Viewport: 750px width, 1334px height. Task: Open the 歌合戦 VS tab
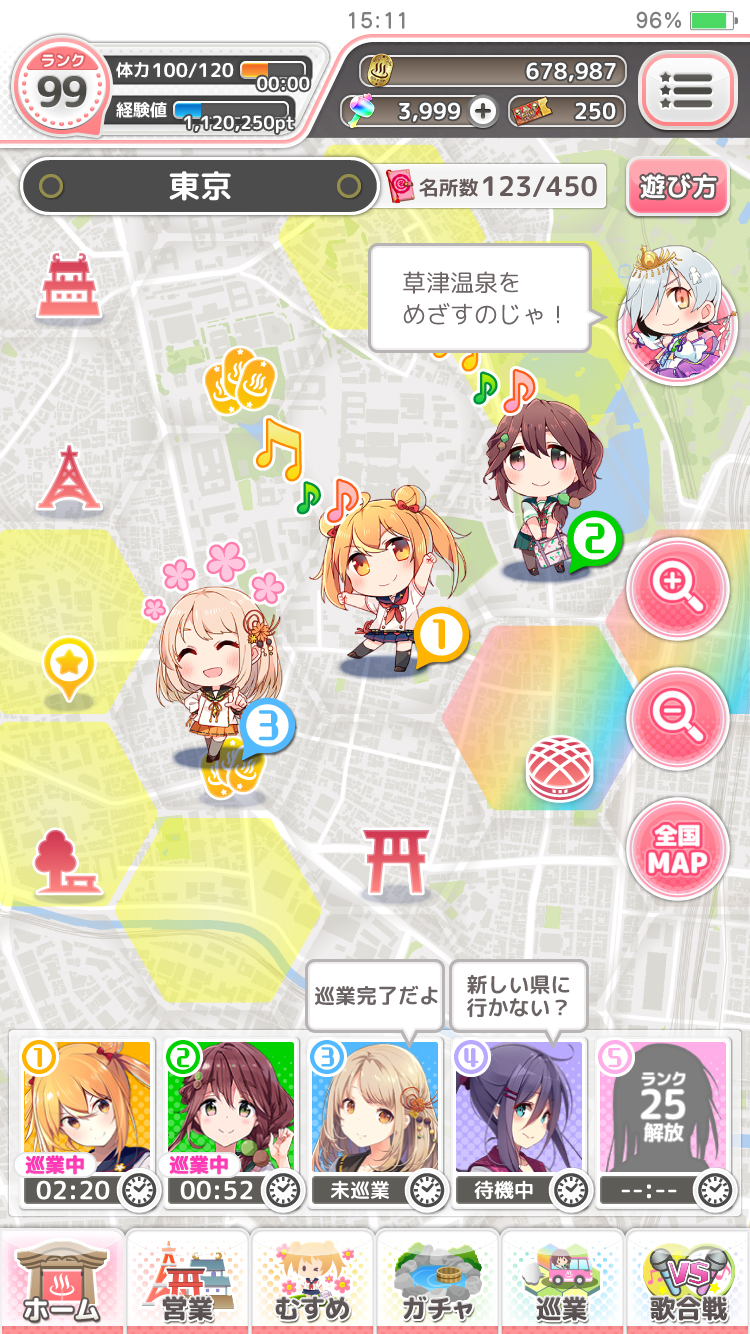pos(687,1283)
